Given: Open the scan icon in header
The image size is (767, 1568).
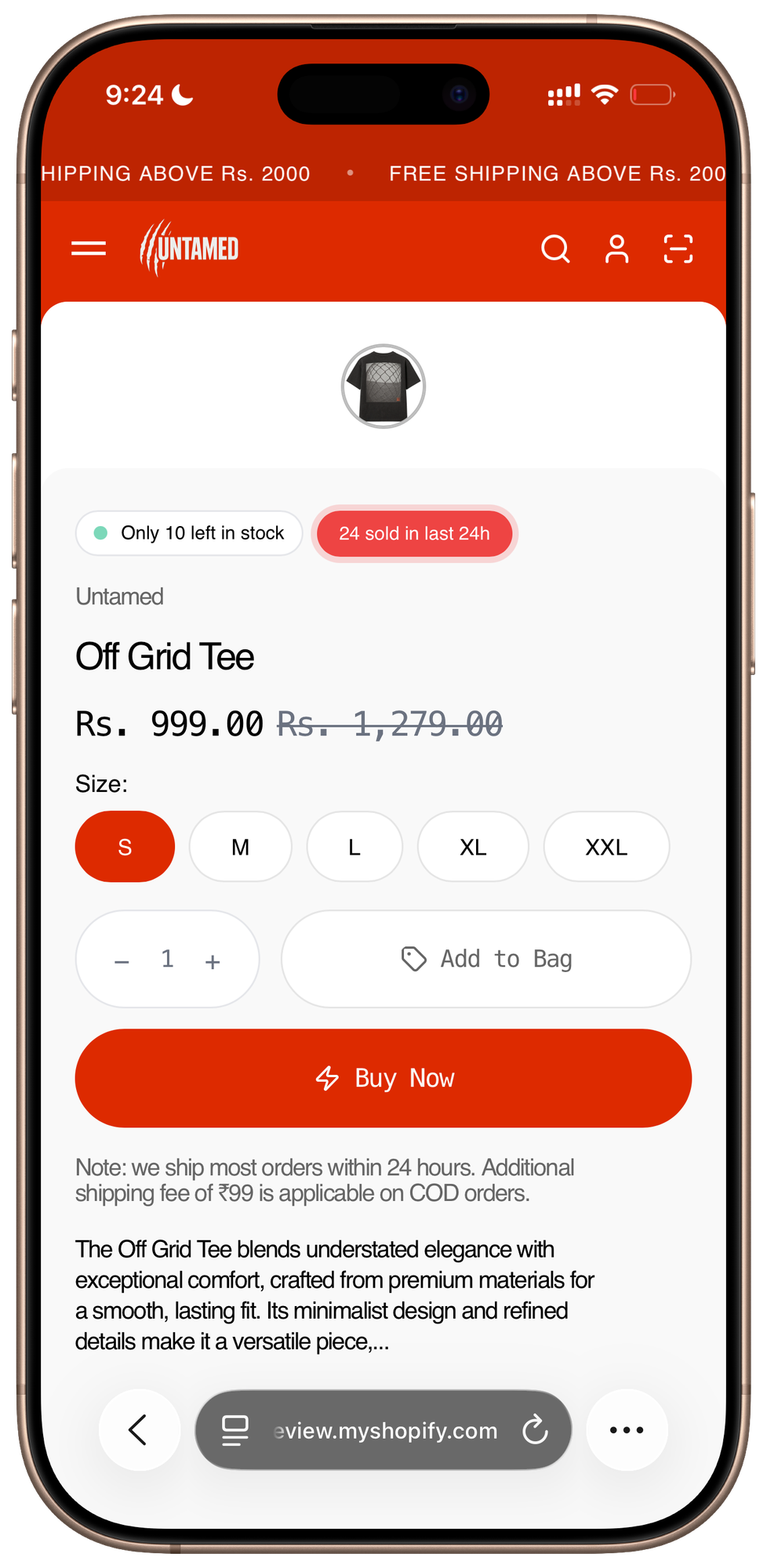Looking at the screenshot, I should tap(678, 249).
